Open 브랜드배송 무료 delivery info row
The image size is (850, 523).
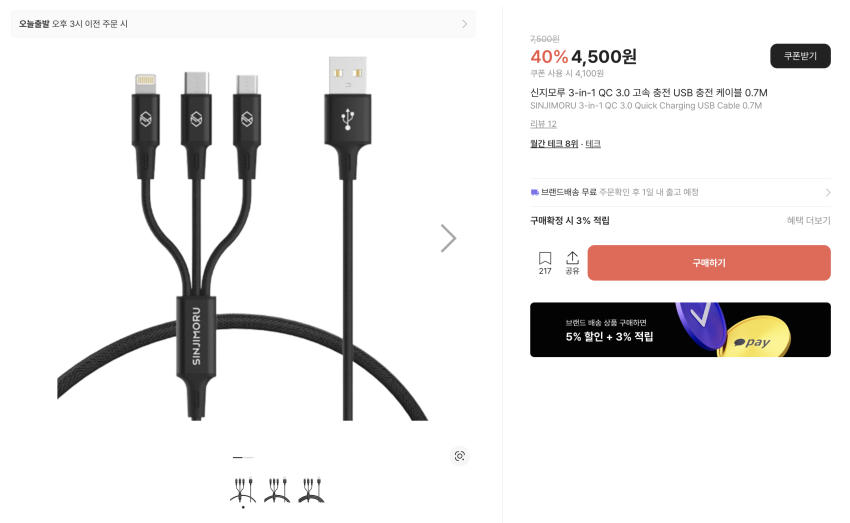[x=680, y=192]
